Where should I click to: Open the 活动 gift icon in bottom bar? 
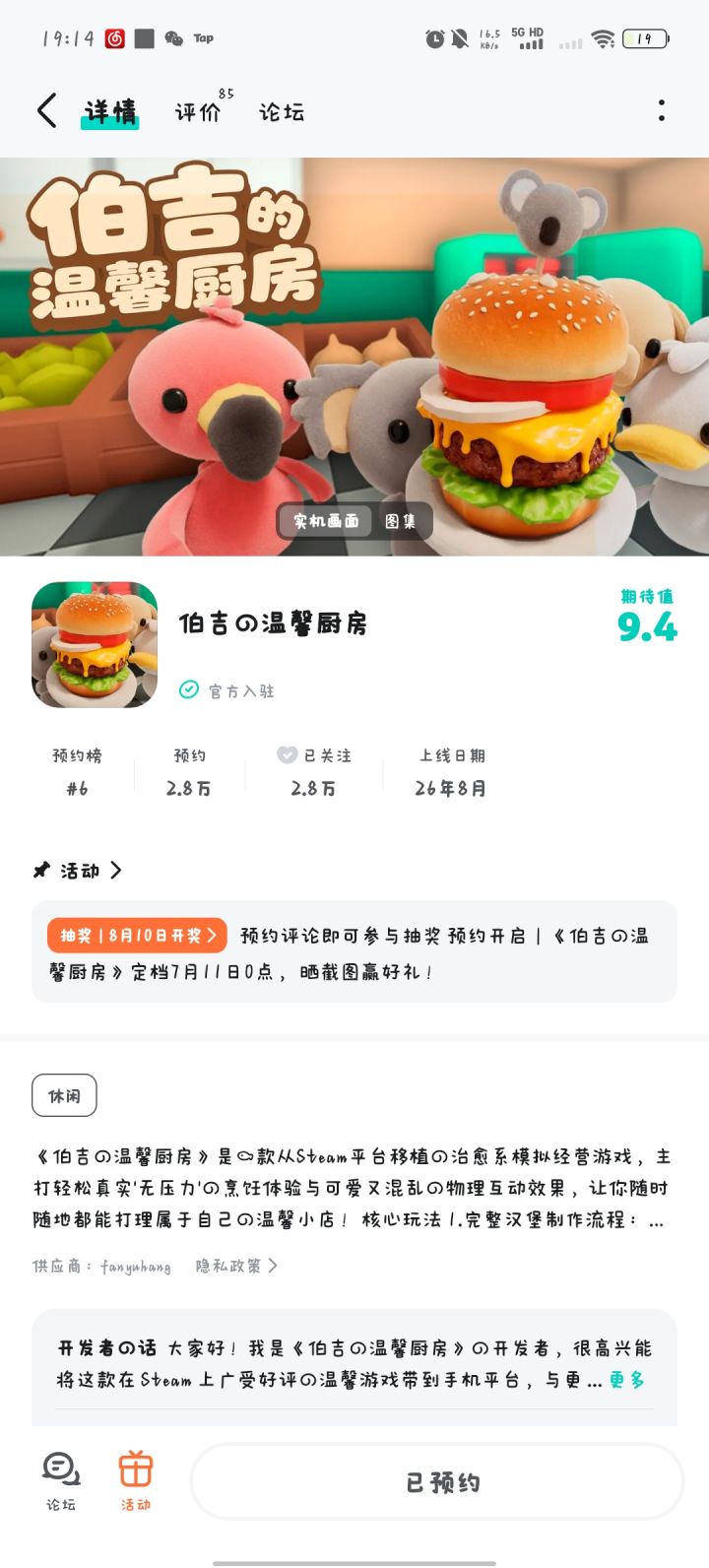[136, 1481]
